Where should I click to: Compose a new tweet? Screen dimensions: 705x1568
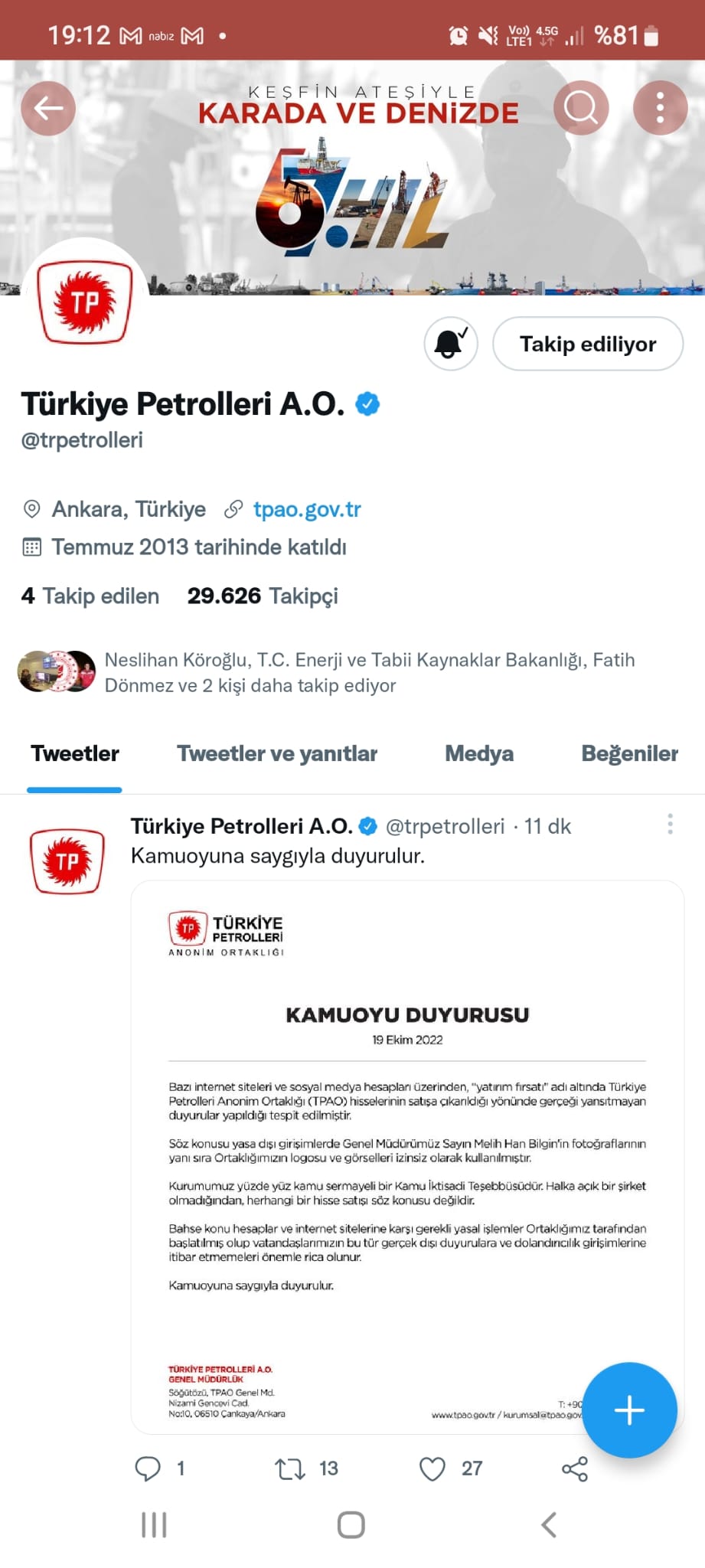pyautogui.click(x=629, y=1410)
